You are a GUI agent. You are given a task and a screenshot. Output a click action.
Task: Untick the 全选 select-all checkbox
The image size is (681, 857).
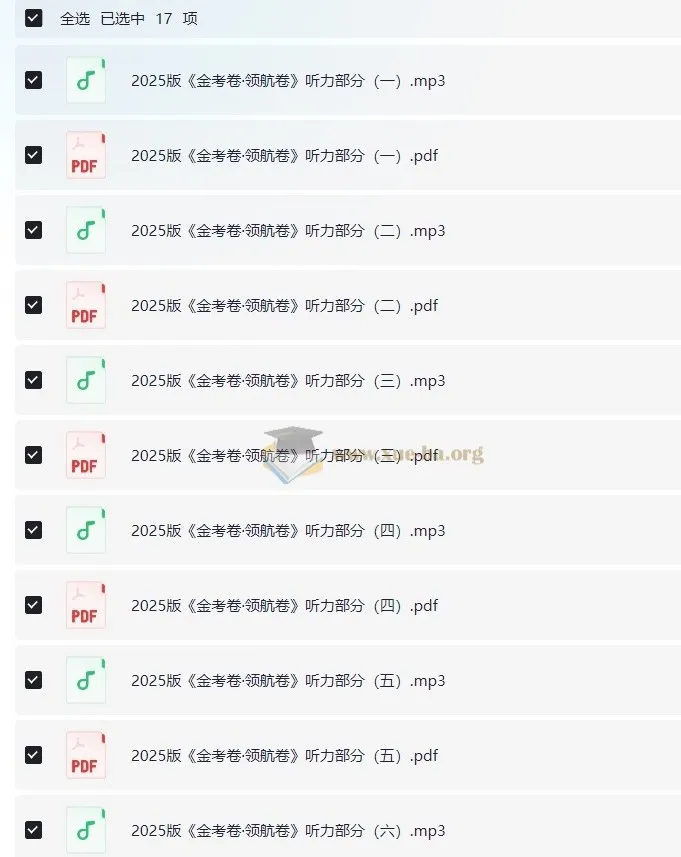[x=34, y=18]
